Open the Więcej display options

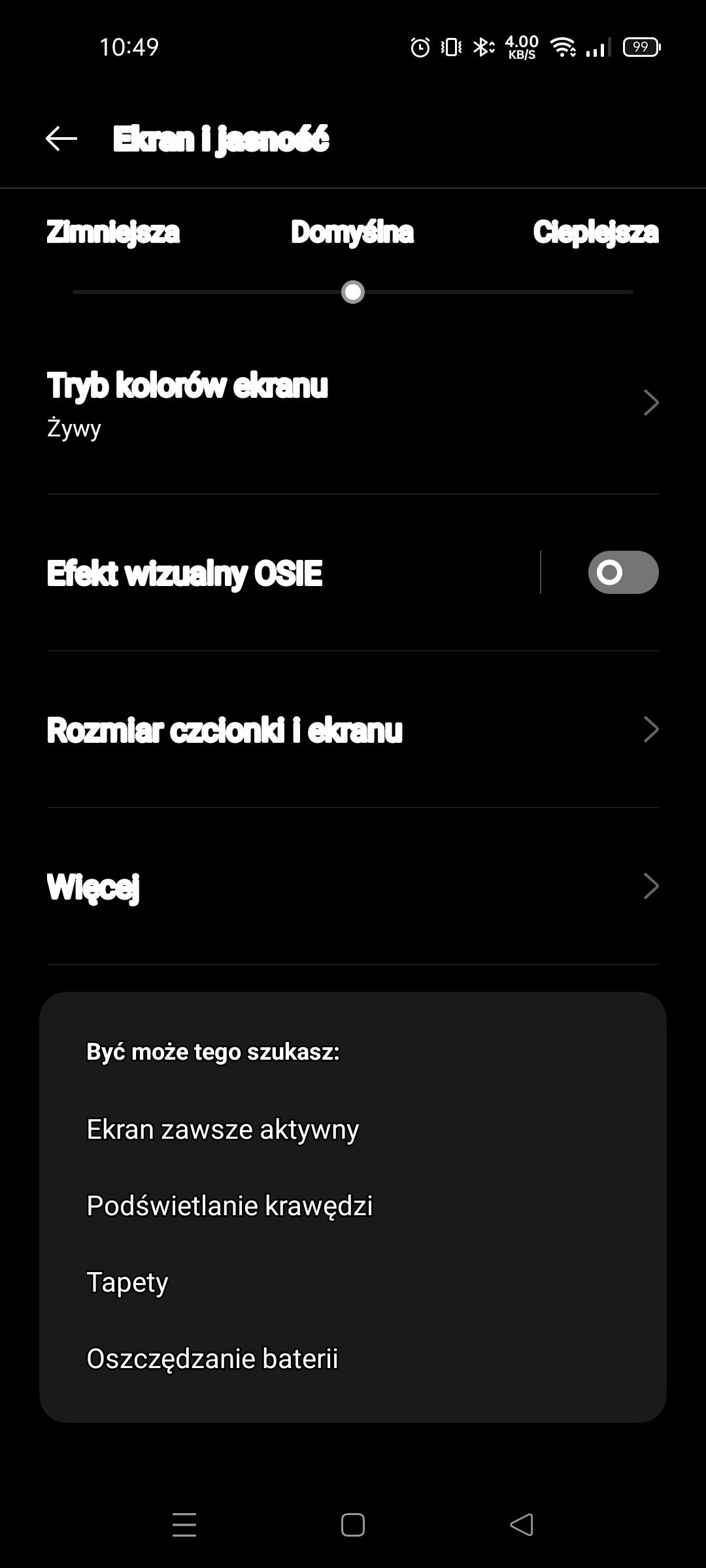coord(353,887)
